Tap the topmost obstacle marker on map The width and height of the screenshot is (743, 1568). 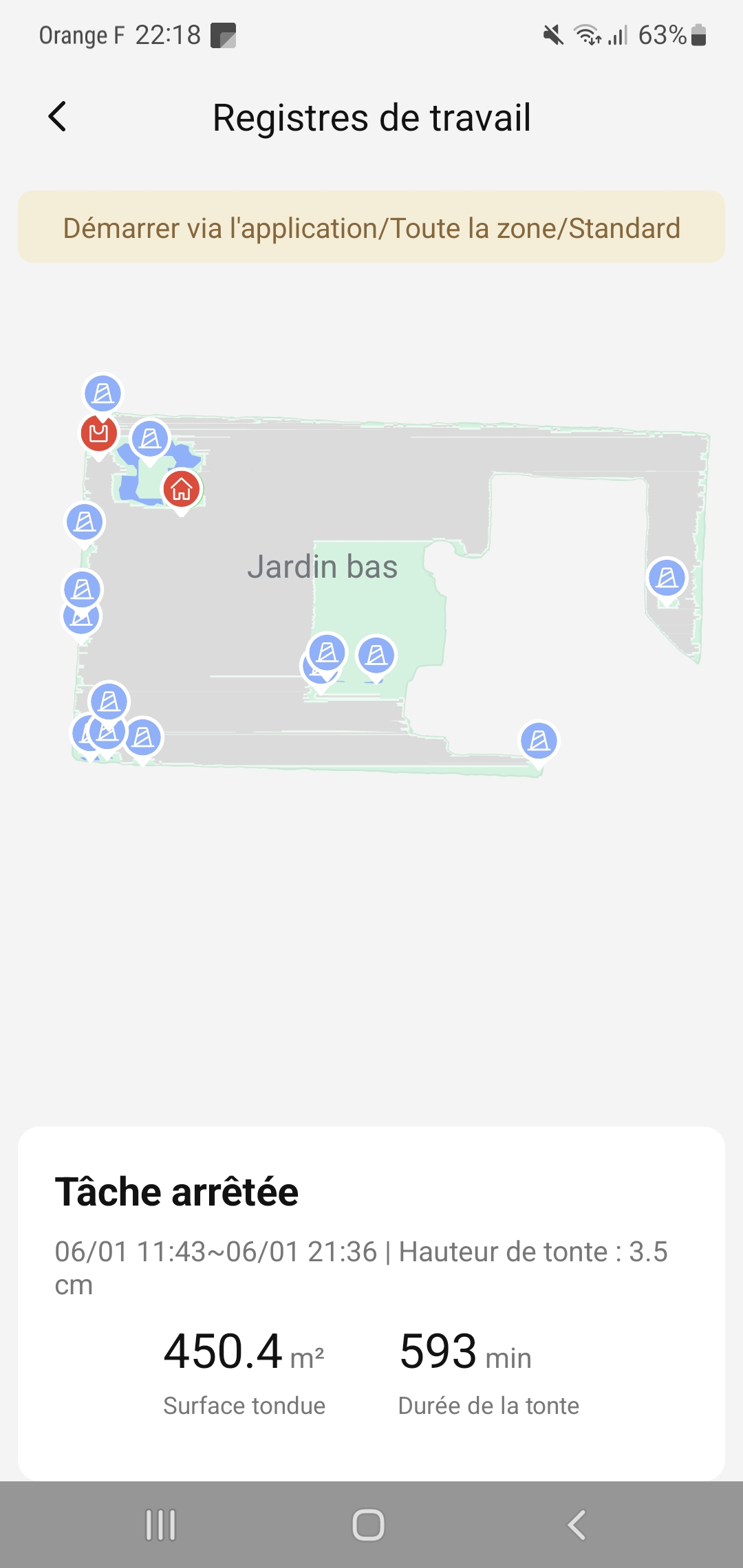[103, 393]
